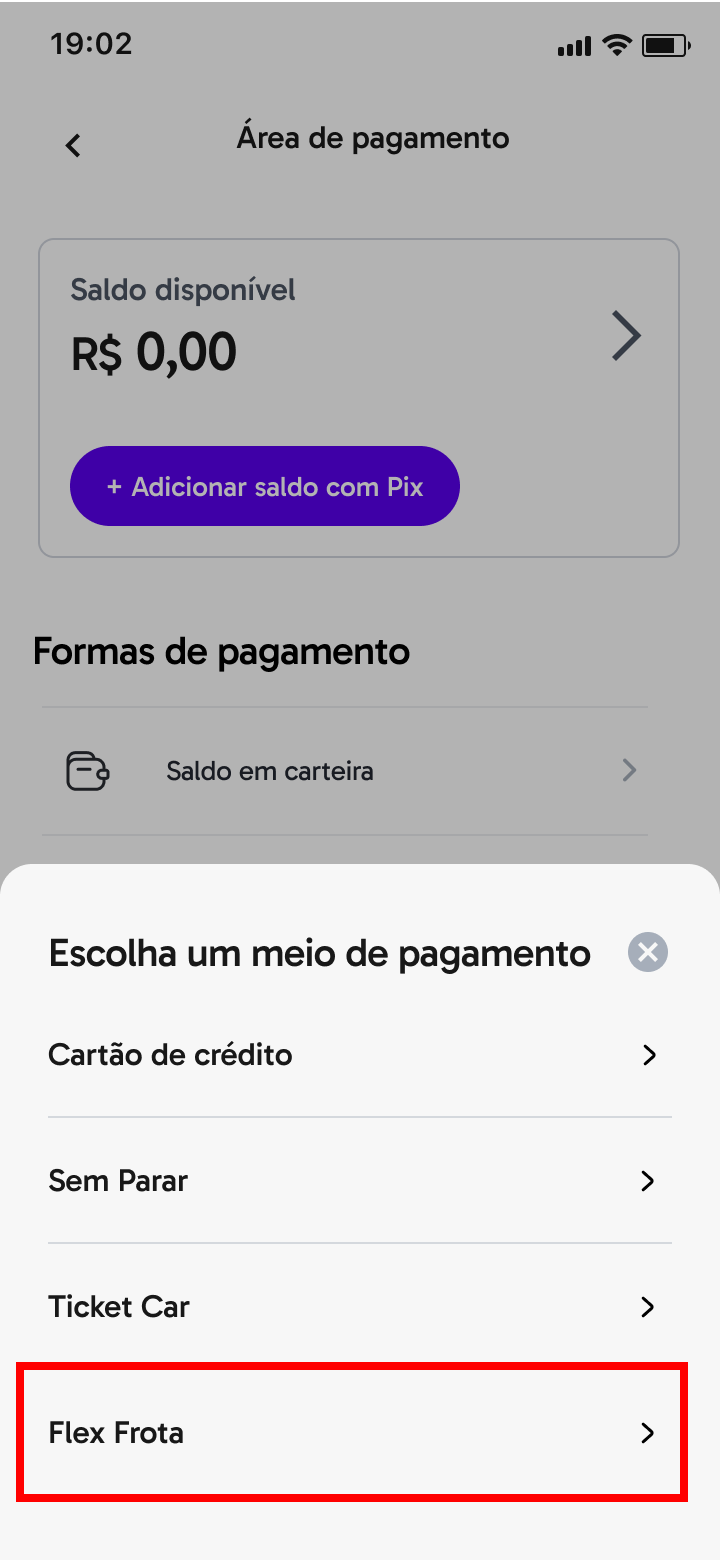
Task: Choose Cartão de crédito
Action: 360,1055
